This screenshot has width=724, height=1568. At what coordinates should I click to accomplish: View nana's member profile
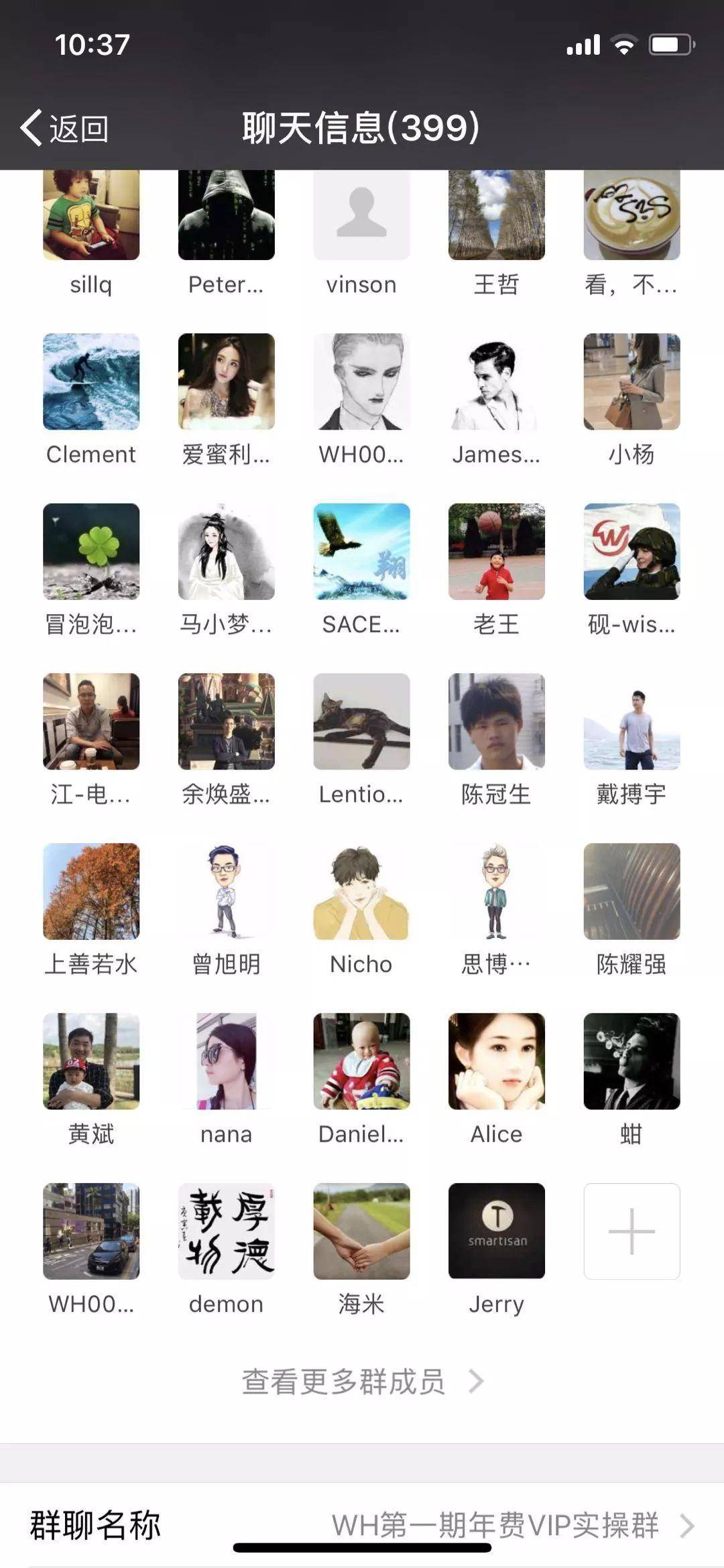pyautogui.click(x=226, y=1061)
